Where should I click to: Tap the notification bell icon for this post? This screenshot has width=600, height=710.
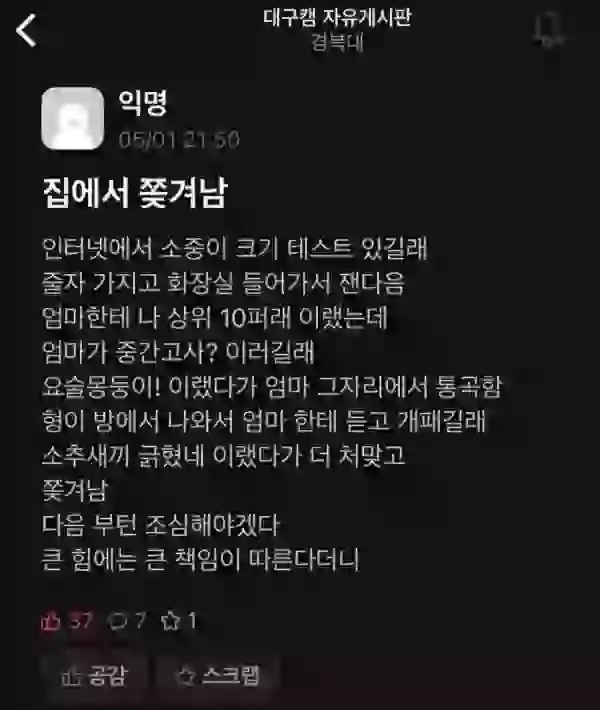click(x=549, y=30)
